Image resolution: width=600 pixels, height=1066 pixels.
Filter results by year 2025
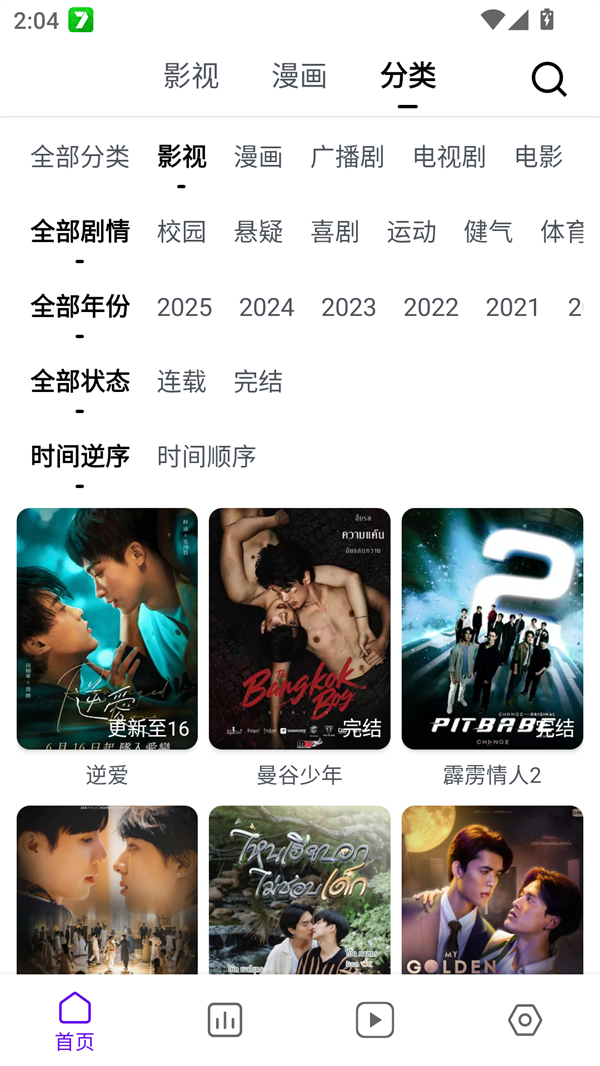[x=184, y=307]
